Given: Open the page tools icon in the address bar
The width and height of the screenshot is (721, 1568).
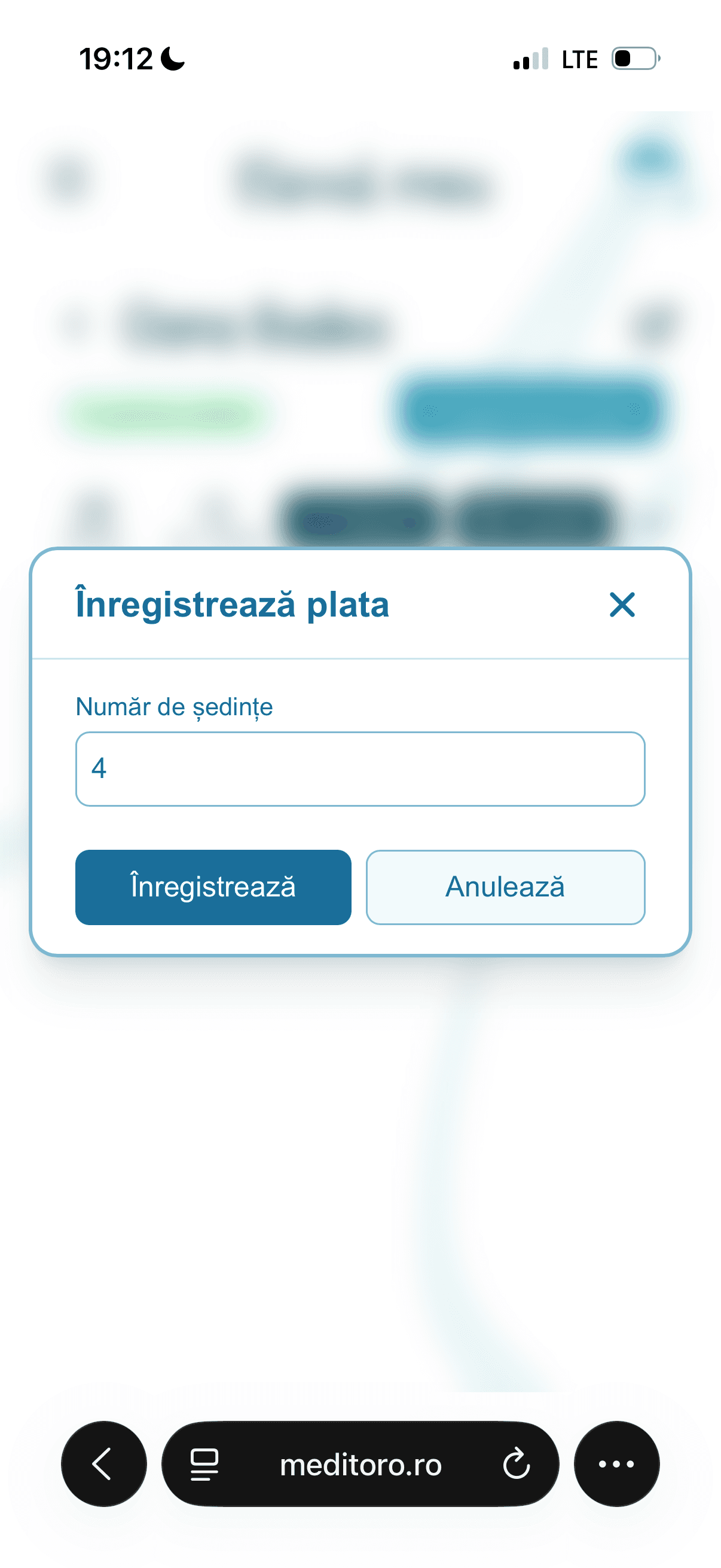Looking at the screenshot, I should click(204, 1463).
